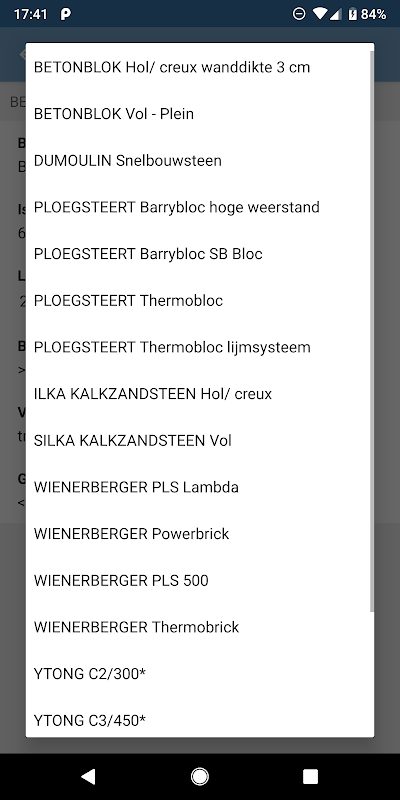Viewport: 400px width, 800px height.
Task: Select WIENERBERGER PLS Lambda
Action: pyautogui.click(x=200, y=487)
